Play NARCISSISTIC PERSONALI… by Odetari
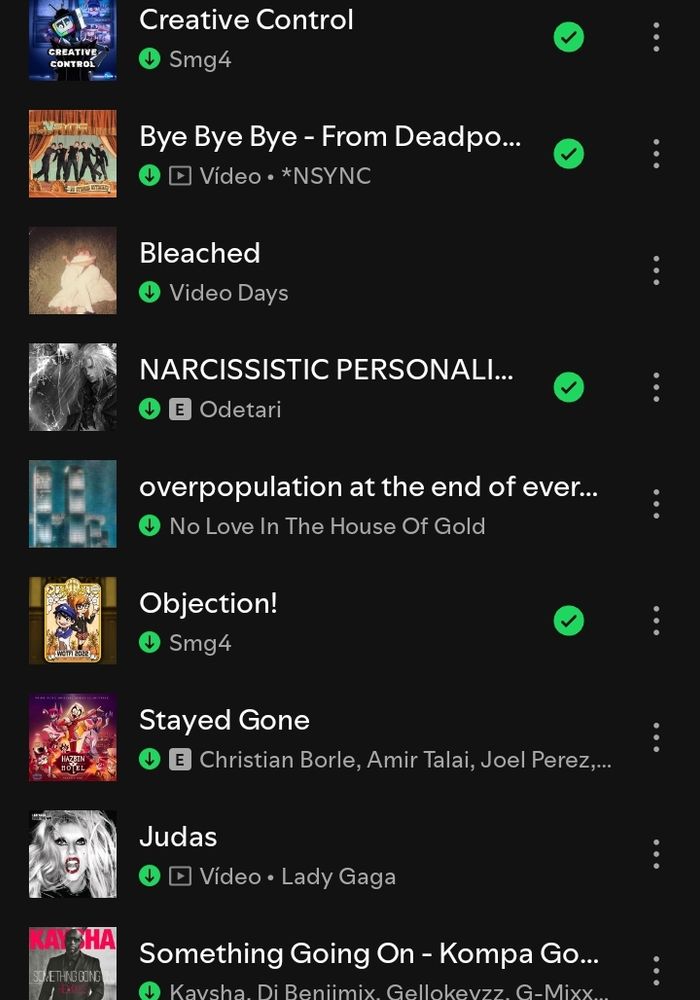This screenshot has width=700, height=1000. point(326,370)
